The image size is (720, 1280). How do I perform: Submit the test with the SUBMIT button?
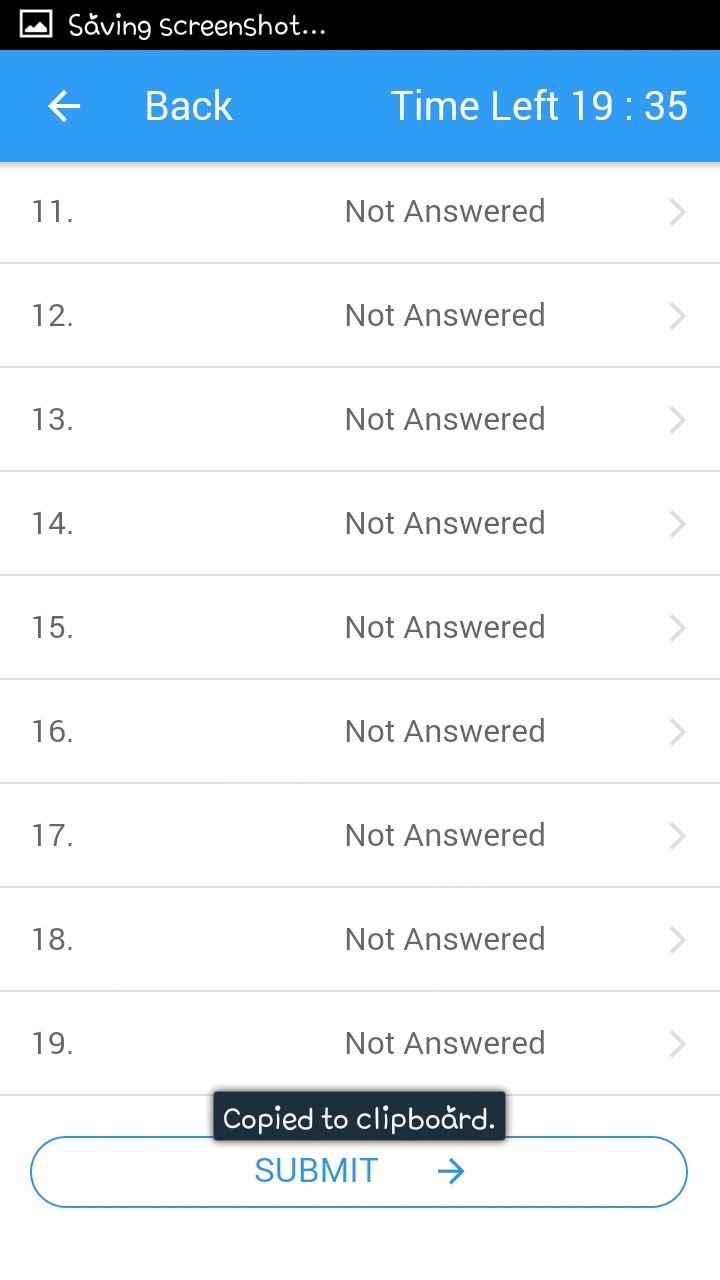coord(359,1171)
